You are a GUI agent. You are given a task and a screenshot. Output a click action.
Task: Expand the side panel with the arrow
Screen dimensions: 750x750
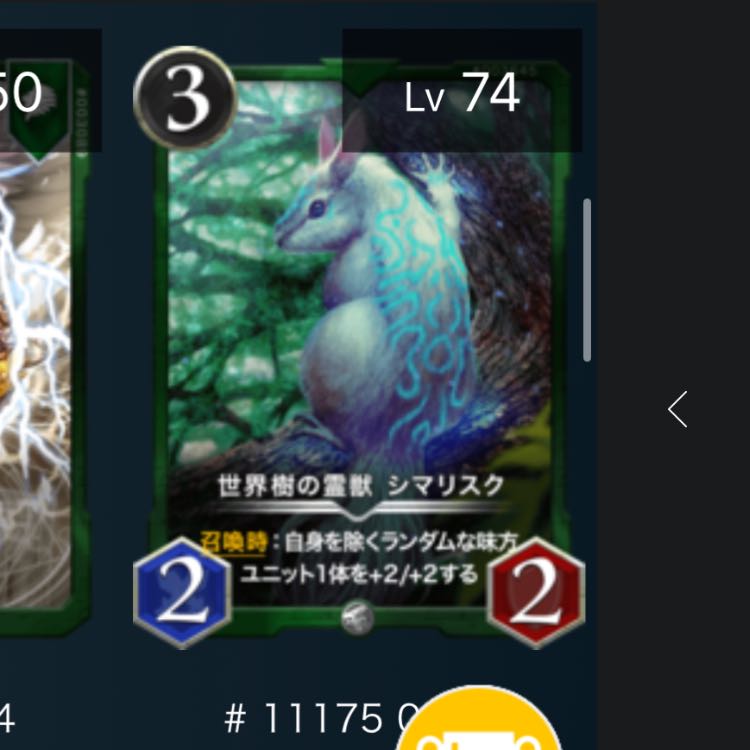(x=678, y=409)
